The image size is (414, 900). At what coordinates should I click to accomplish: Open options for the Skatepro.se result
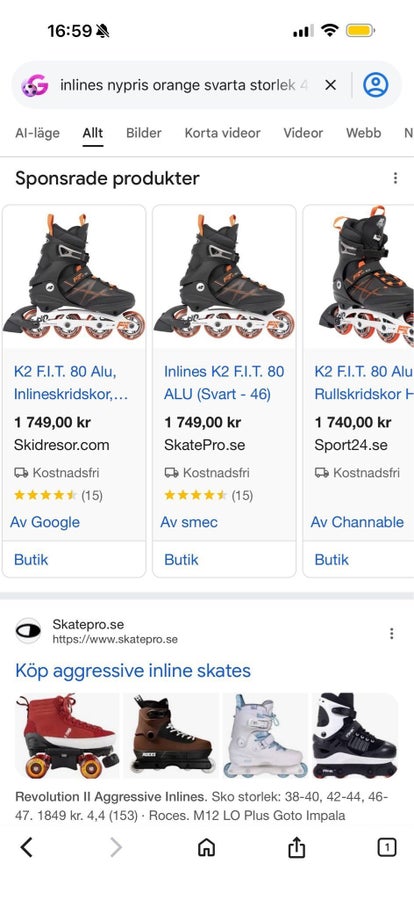coord(392,633)
